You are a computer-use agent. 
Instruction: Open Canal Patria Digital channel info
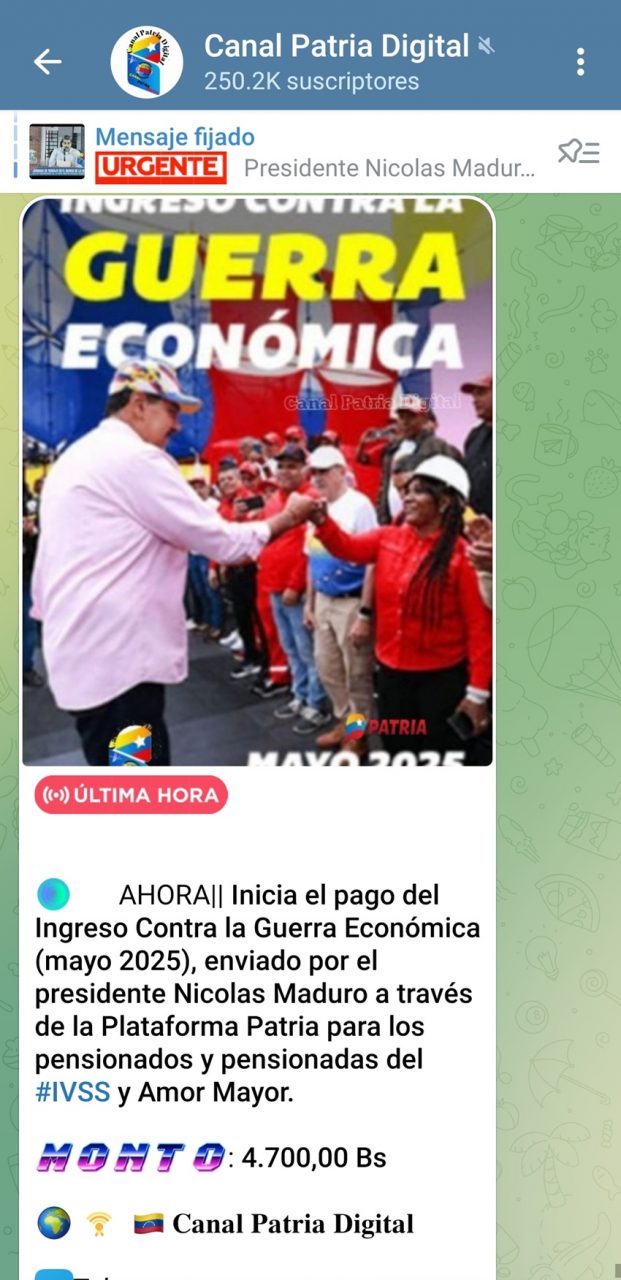[336, 61]
